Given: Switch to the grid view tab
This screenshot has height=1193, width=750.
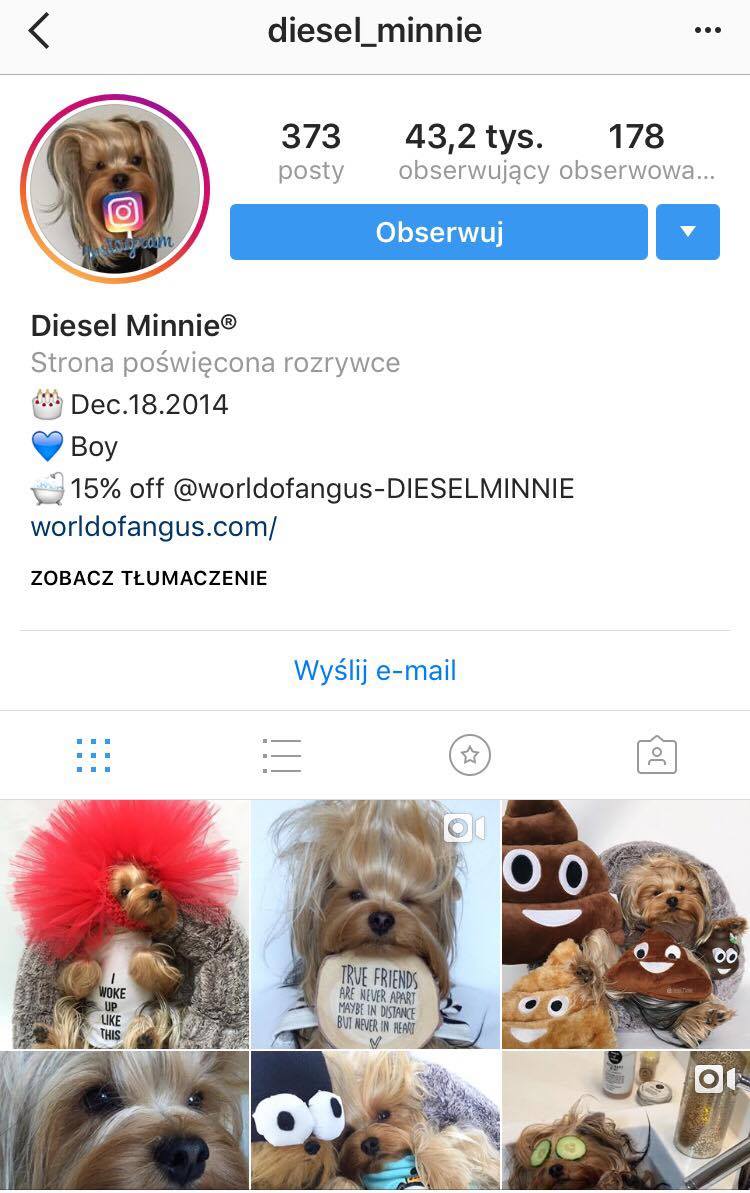Looking at the screenshot, I should (x=93, y=755).
